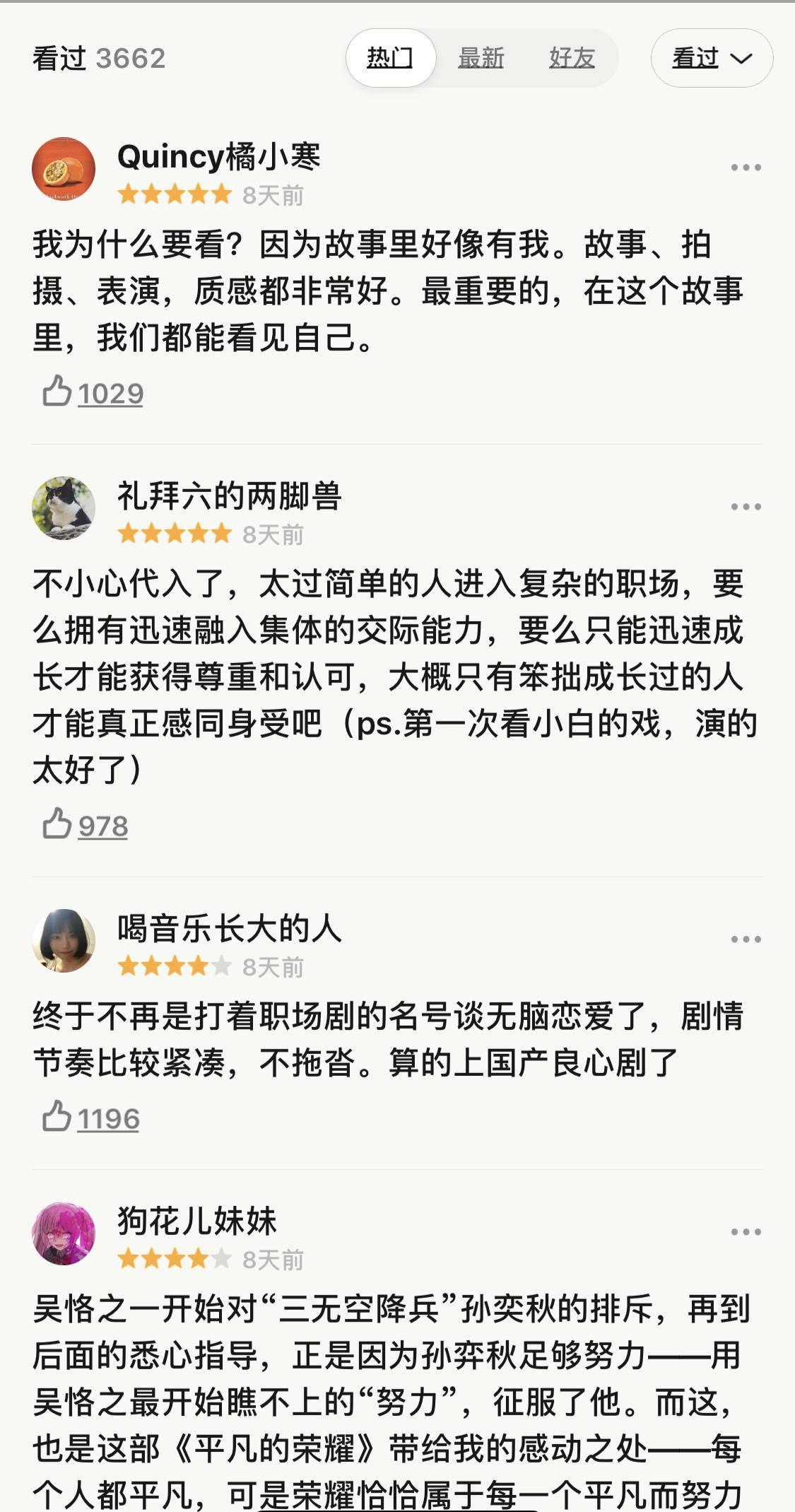
Task: Open more options for 礼拜六的两脚兽's review
Action: 746,507
